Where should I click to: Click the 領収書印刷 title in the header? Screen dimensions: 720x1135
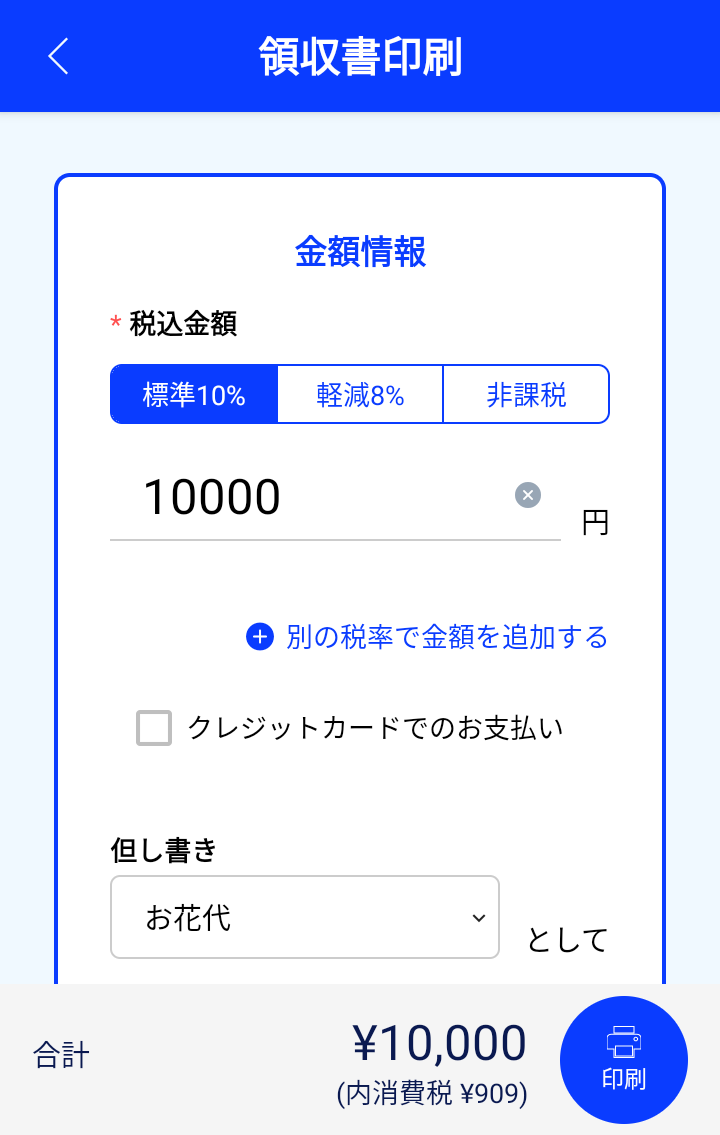[x=360, y=56]
